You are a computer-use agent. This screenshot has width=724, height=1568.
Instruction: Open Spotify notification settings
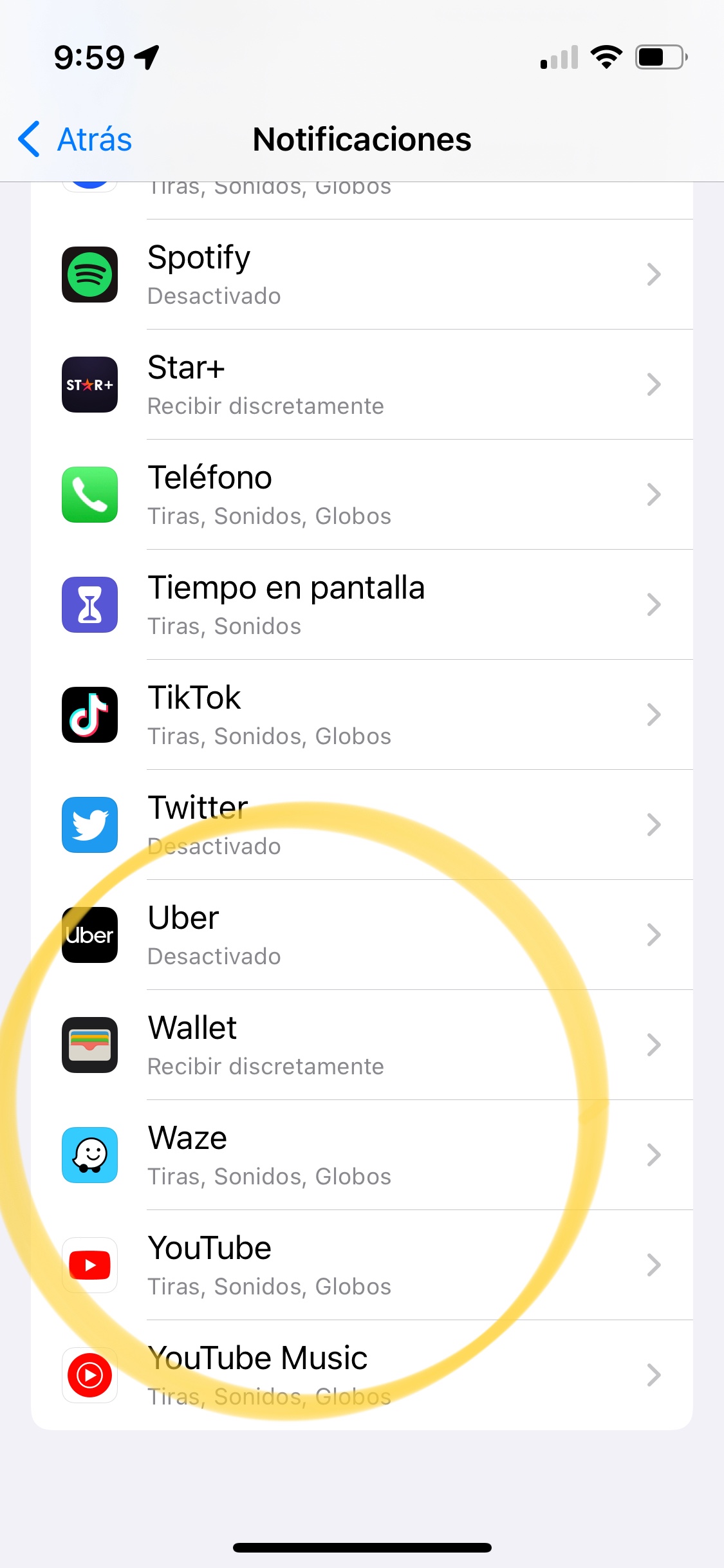362,275
